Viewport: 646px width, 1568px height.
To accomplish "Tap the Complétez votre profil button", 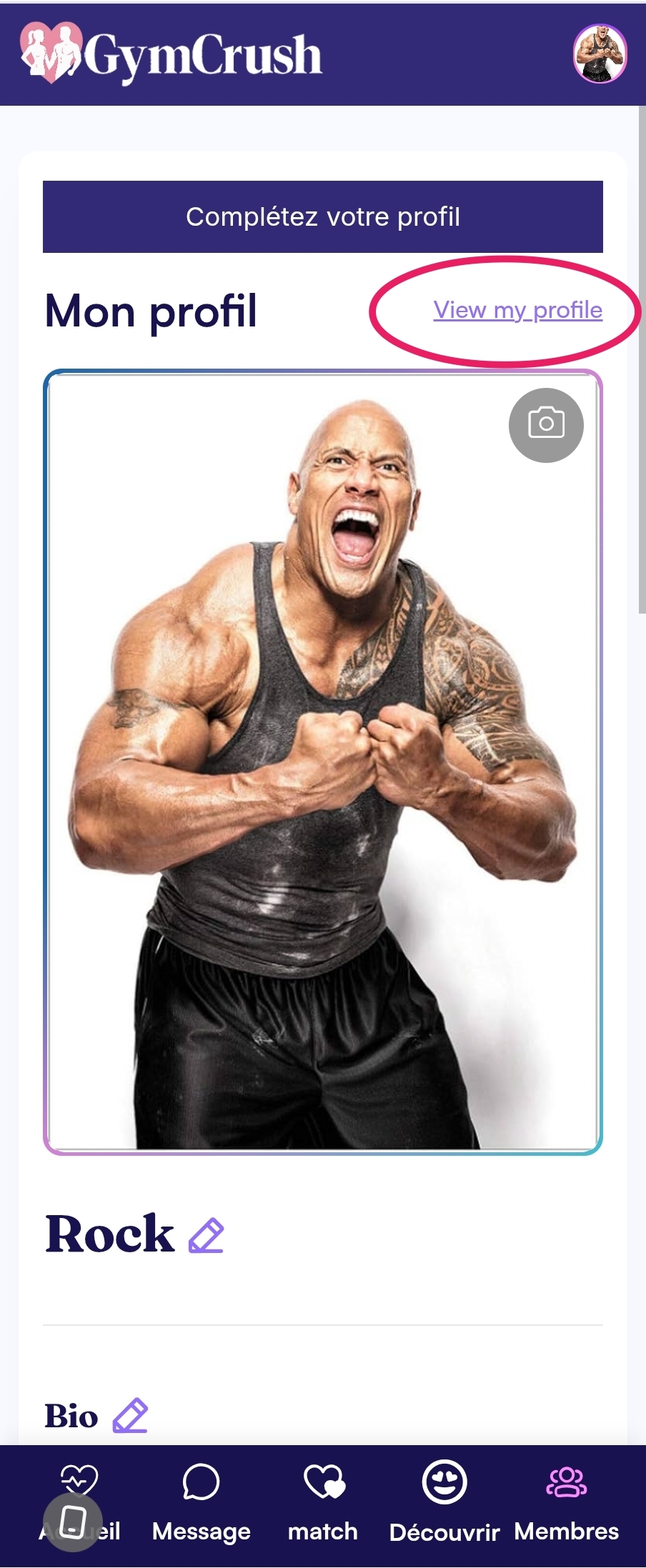I will 323,216.
